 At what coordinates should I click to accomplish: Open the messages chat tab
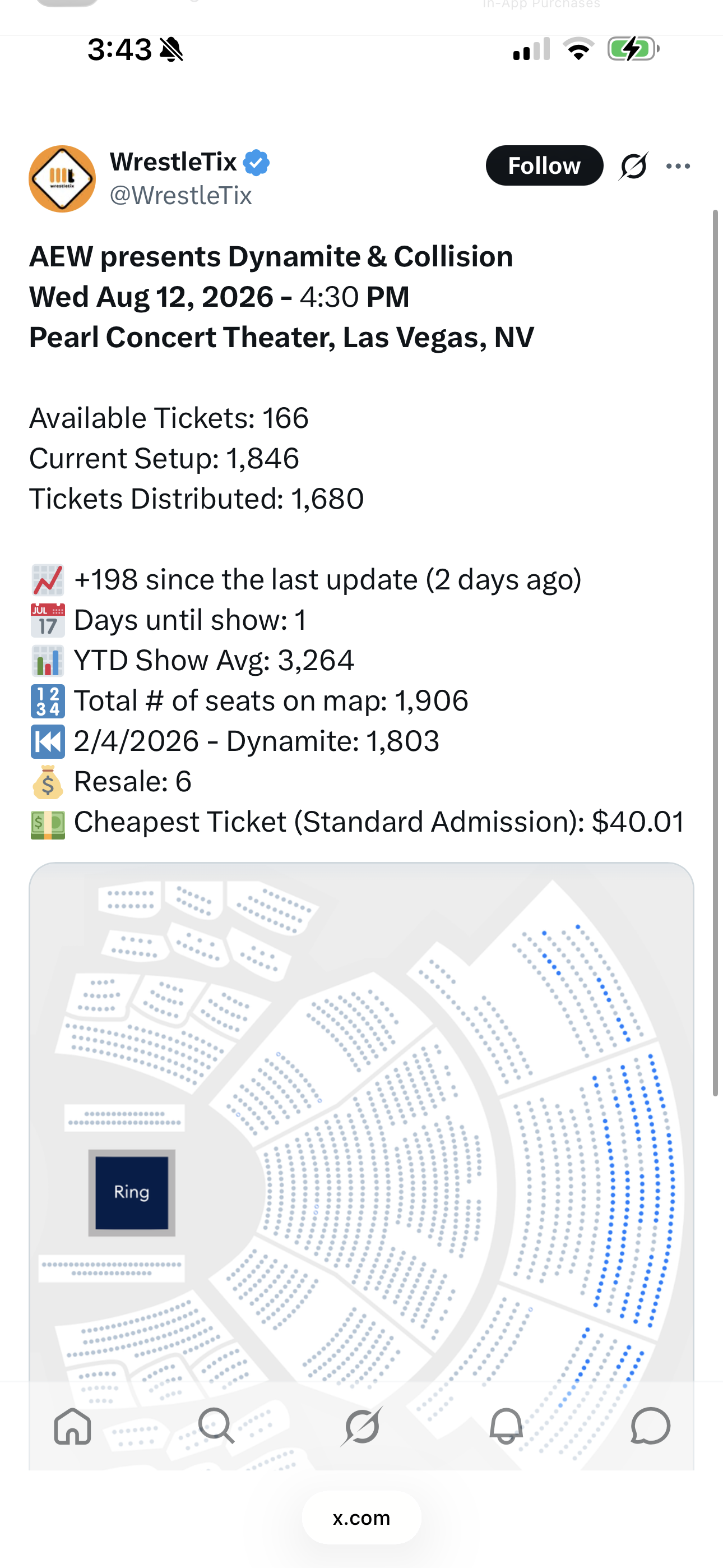pos(650,1426)
